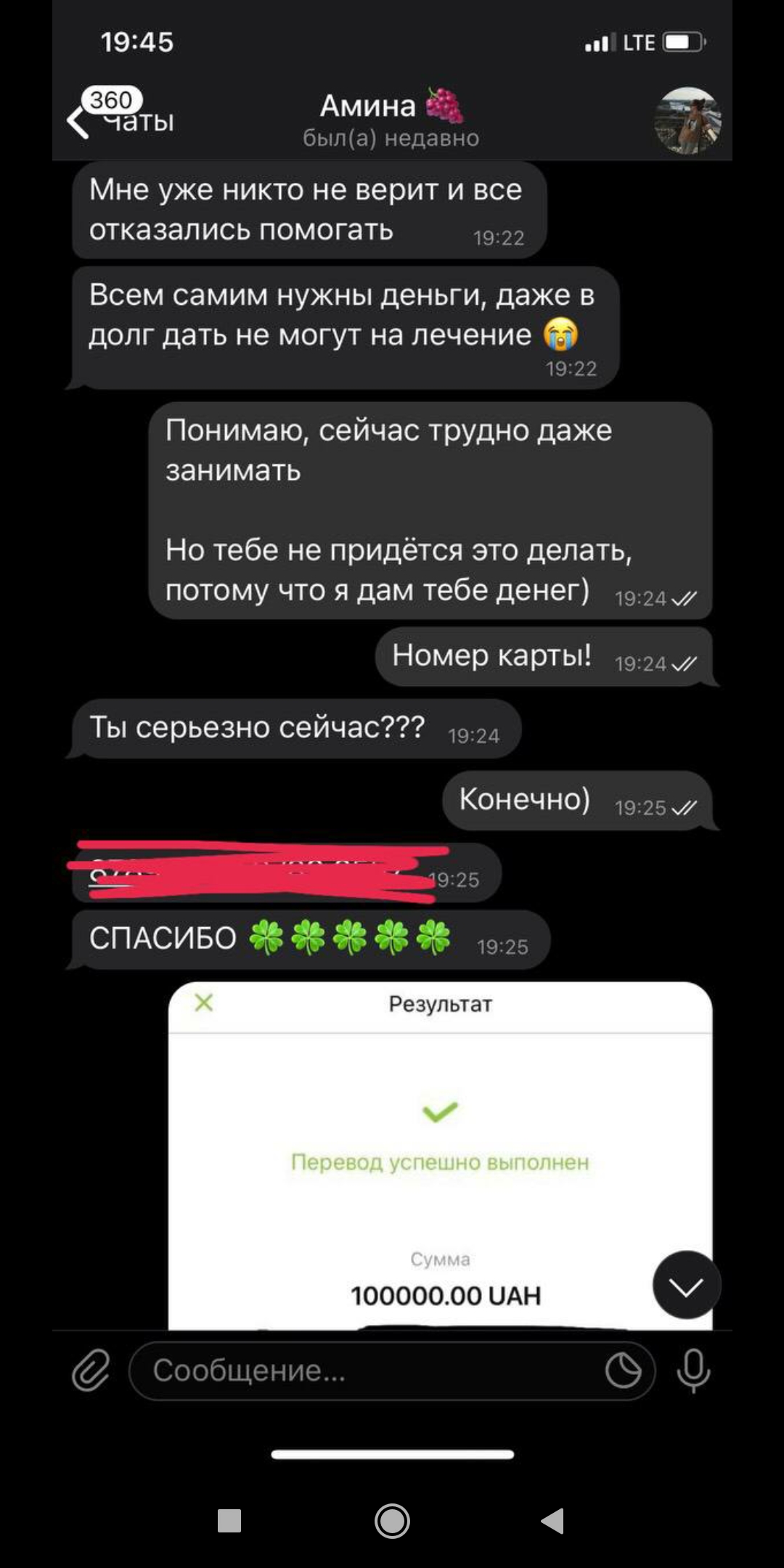Record a voice message with the microphone
Image resolution: width=784 pixels, height=1568 pixels.
coord(693,1371)
